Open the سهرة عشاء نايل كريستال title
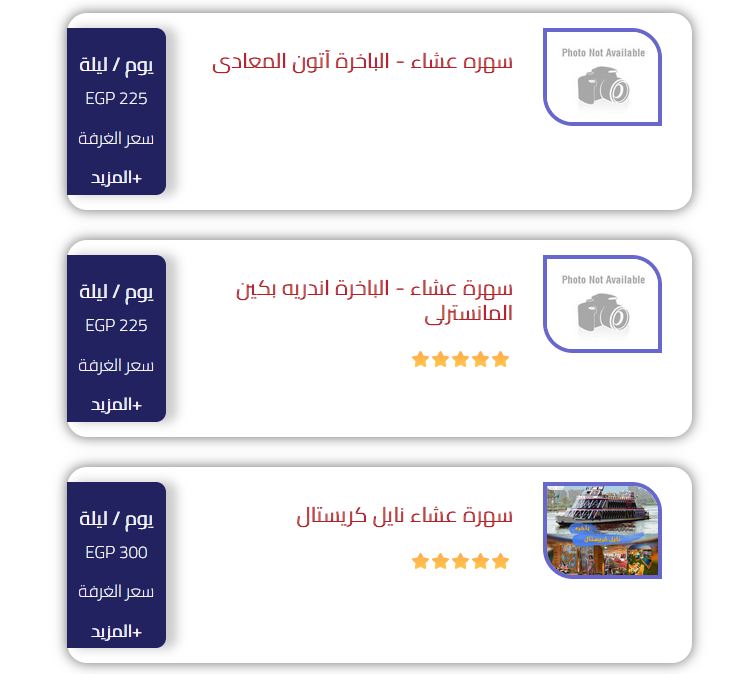The image size is (739, 674). pyautogui.click(x=404, y=516)
